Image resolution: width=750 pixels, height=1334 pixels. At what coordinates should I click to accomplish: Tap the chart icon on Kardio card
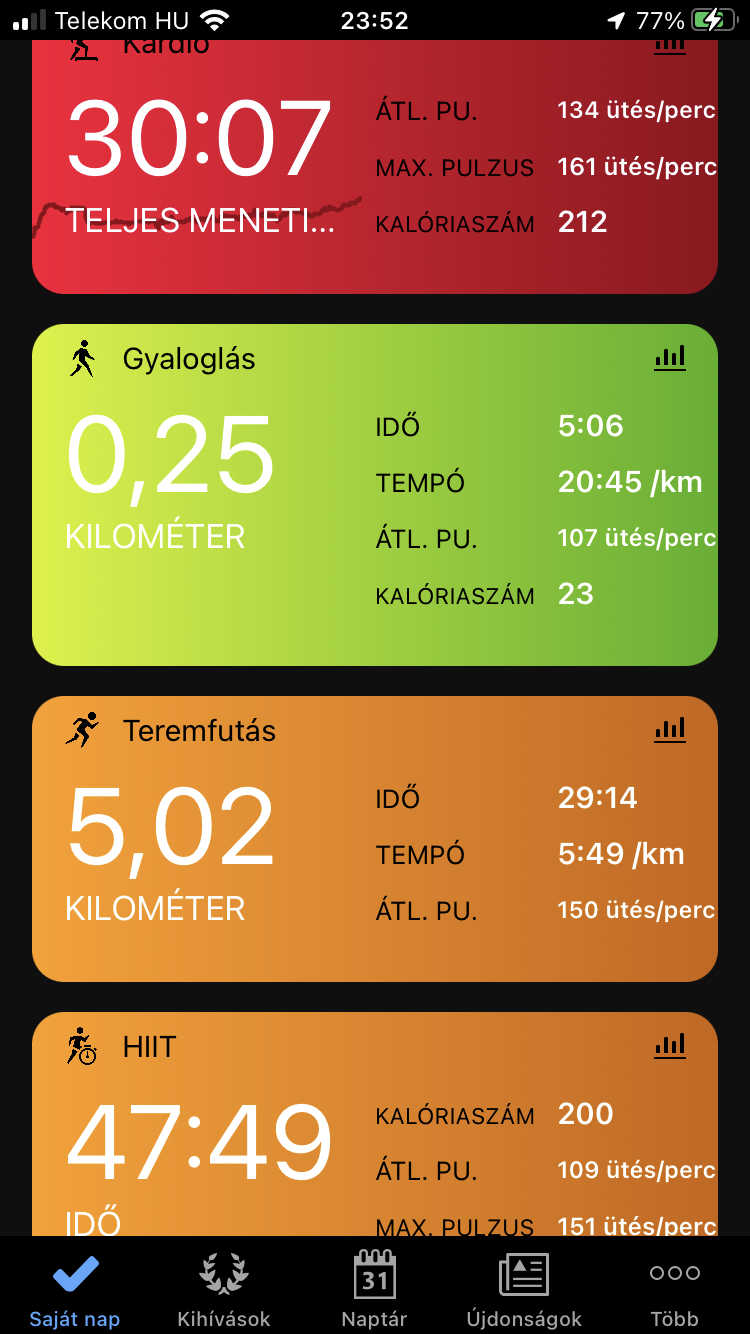pyautogui.click(x=670, y=46)
